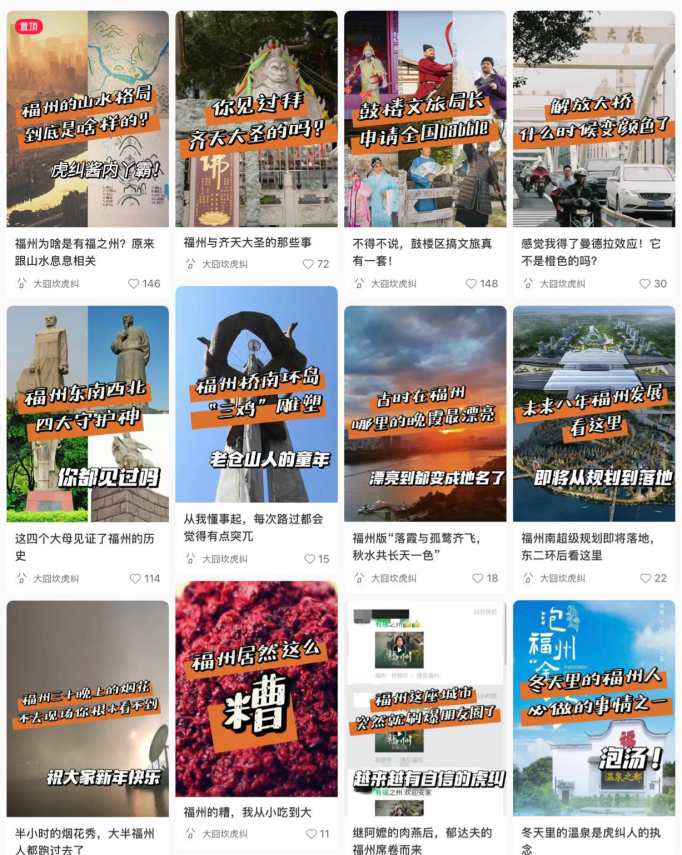This screenshot has width=682, height=855.
Task: Like the 福州为啥是有福之州 post
Action: (134, 284)
